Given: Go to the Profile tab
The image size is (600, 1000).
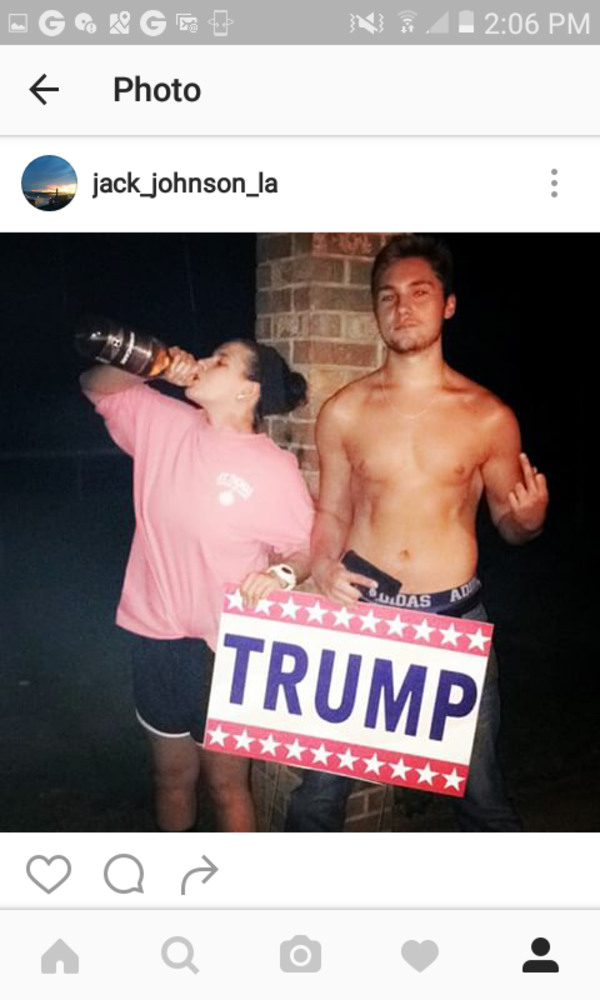Looking at the screenshot, I should coord(540,955).
